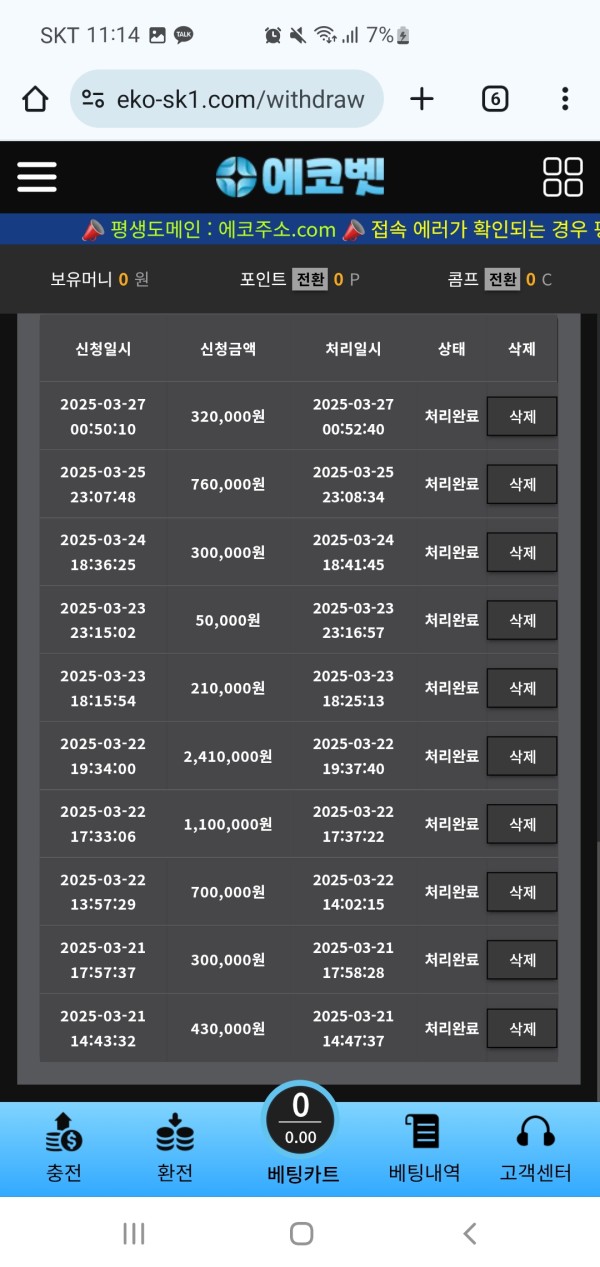Delete the 50,000원 withdrawal record

pos(521,620)
